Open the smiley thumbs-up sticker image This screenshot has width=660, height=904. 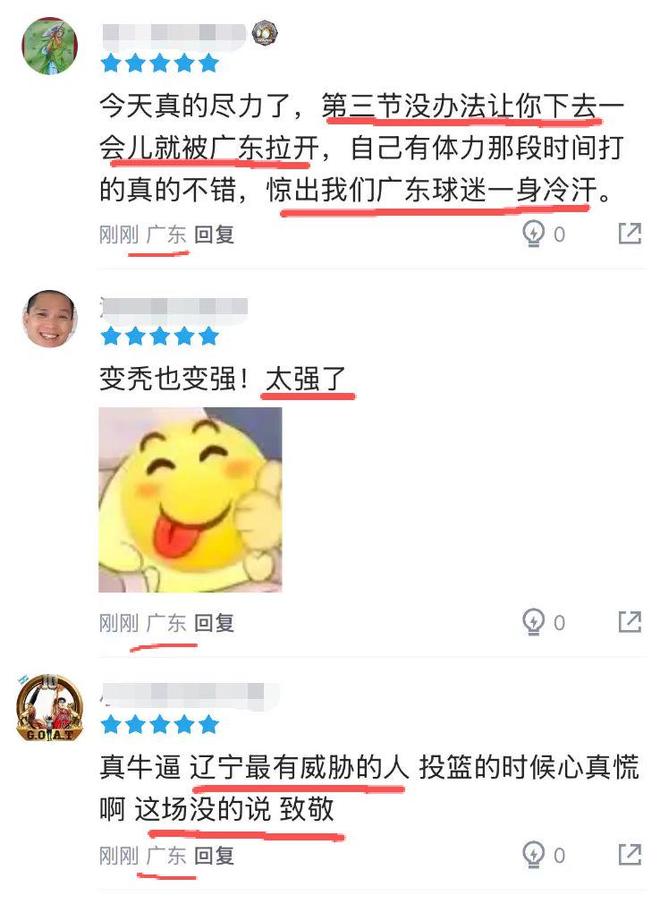190,499
